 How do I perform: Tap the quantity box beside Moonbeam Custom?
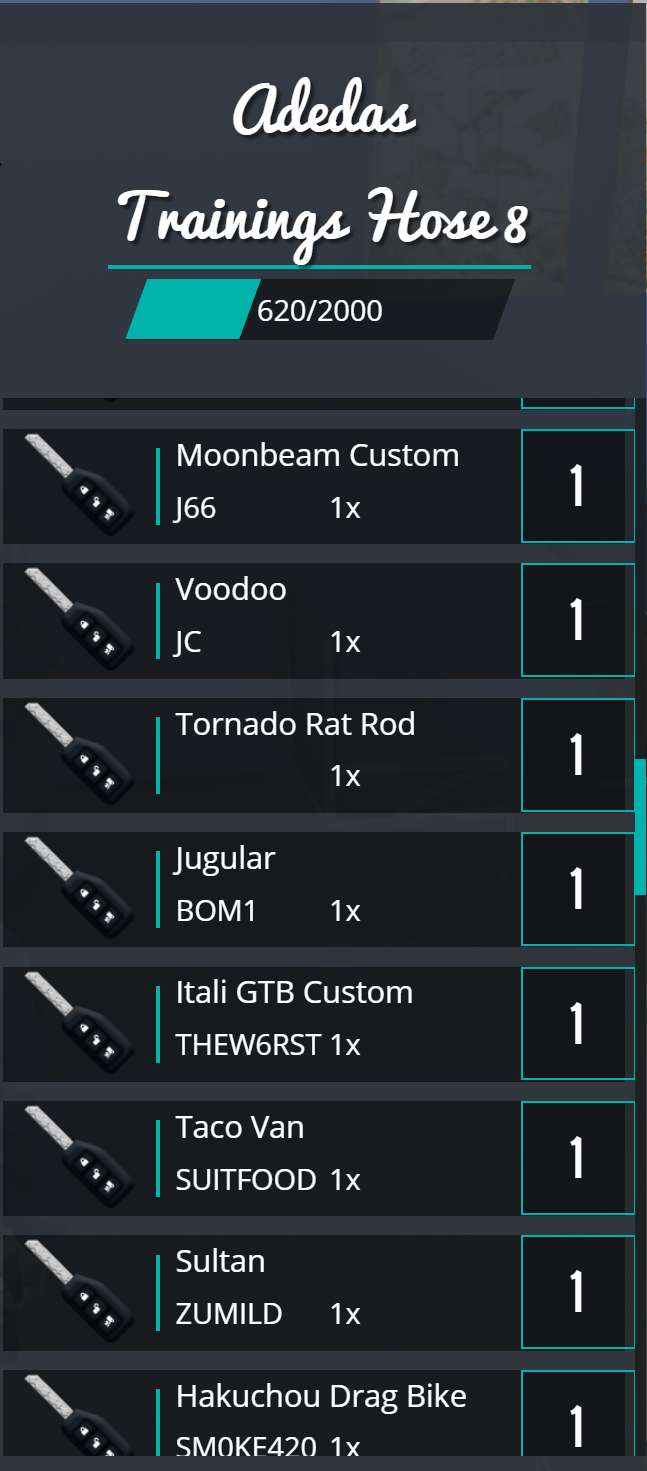pos(578,486)
